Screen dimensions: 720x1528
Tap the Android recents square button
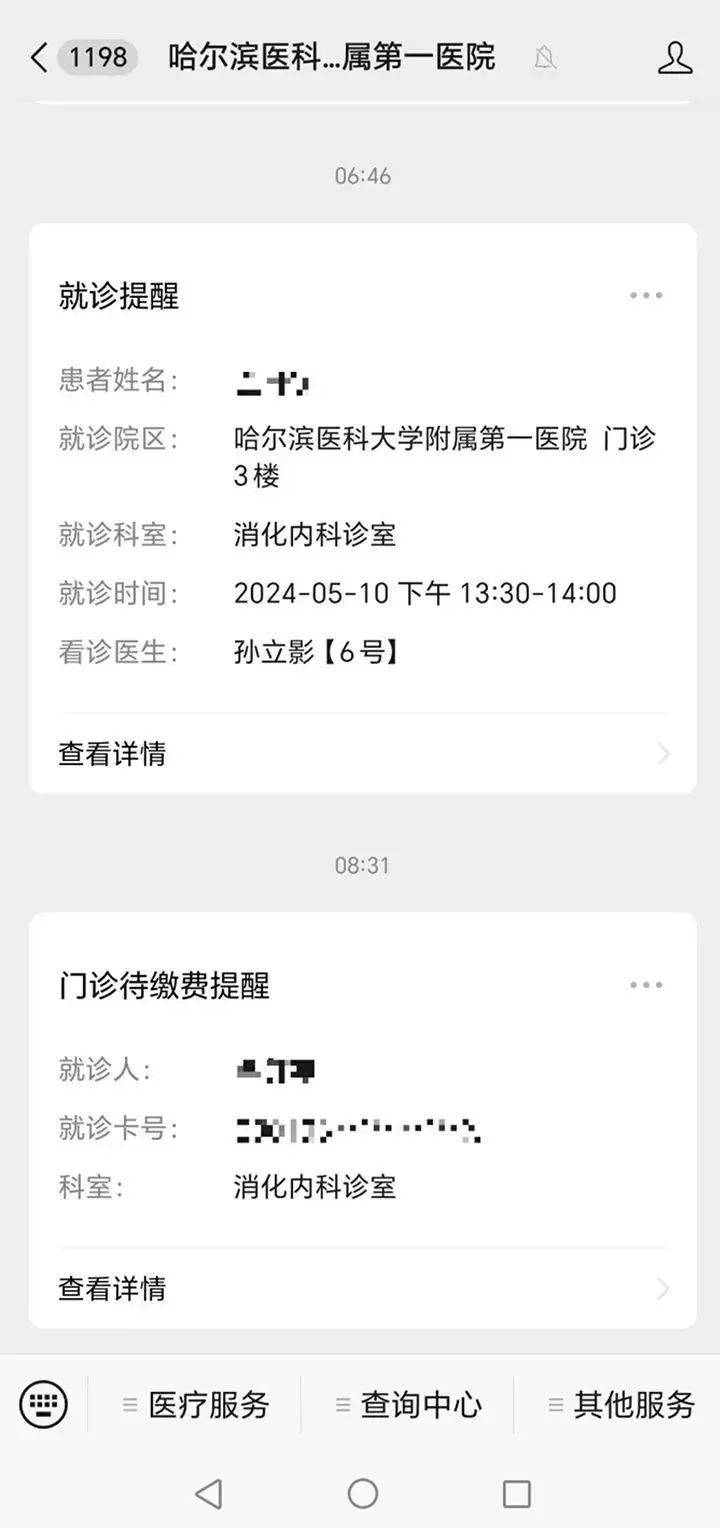(x=516, y=1493)
